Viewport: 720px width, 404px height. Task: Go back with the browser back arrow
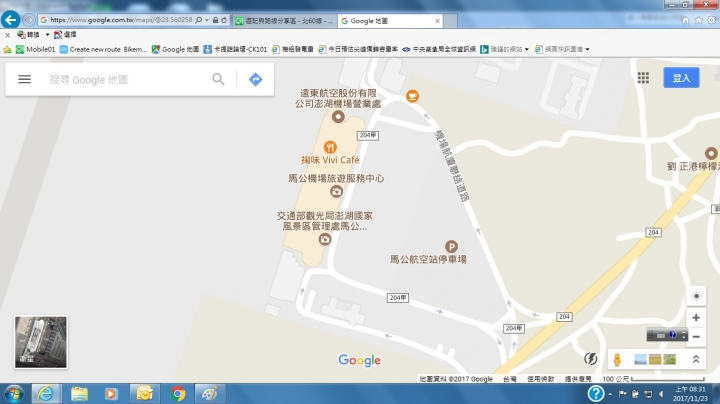pyautogui.click(x=12, y=19)
